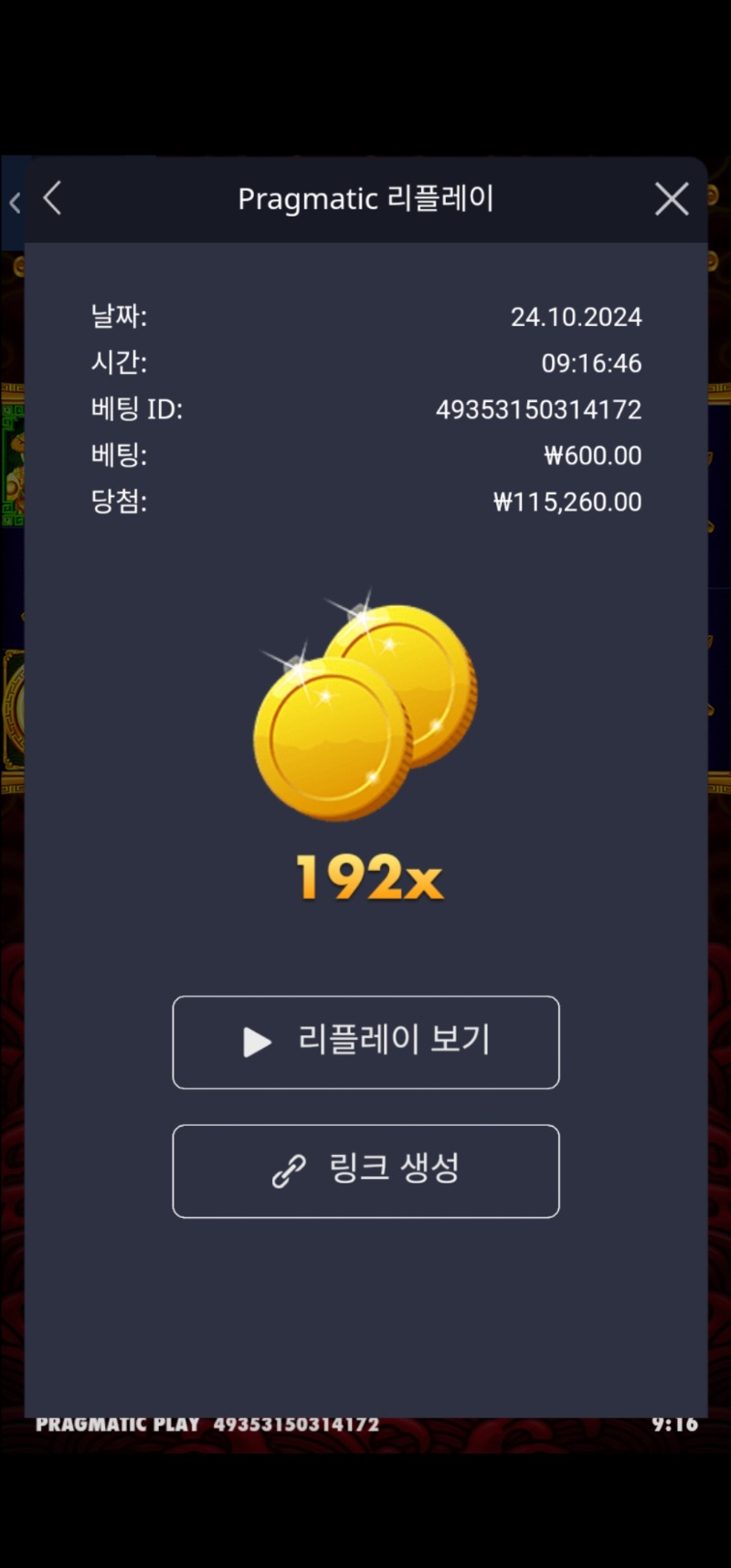731x1568 pixels.
Task: Generate a share link with 링크 생성
Action: click(x=365, y=1171)
